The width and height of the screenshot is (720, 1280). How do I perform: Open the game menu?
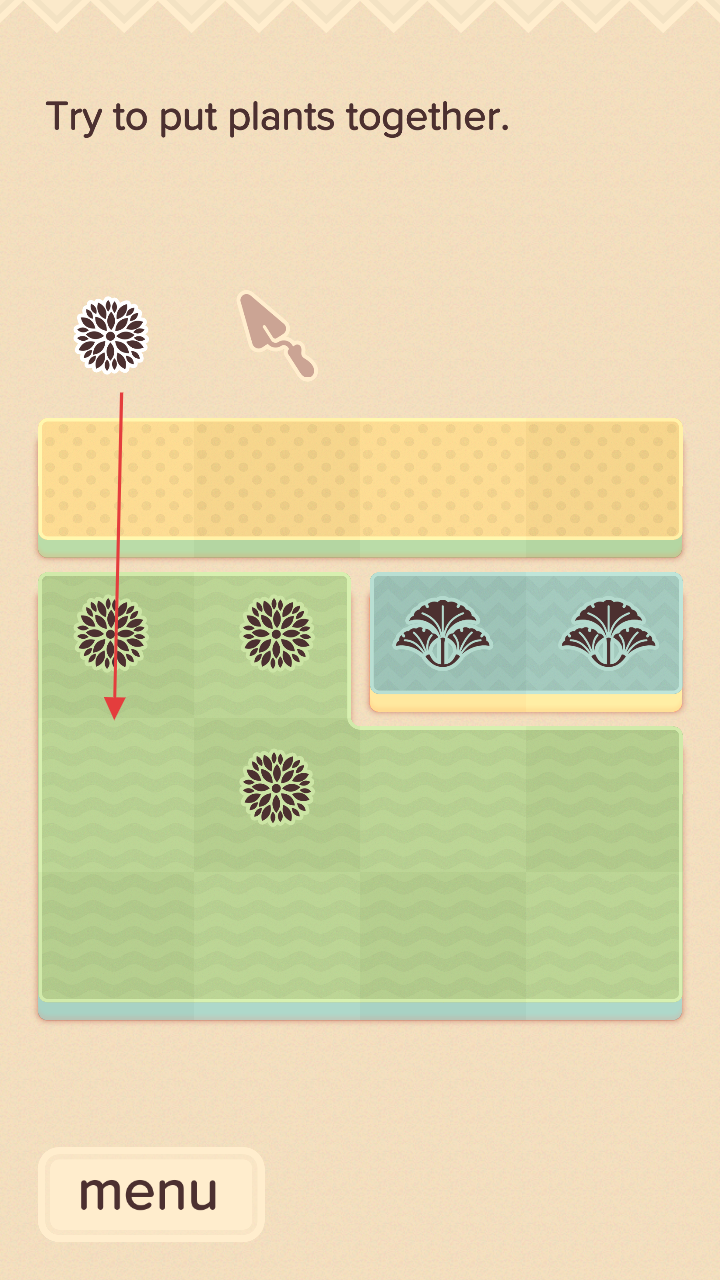click(x=150, y=1193)
